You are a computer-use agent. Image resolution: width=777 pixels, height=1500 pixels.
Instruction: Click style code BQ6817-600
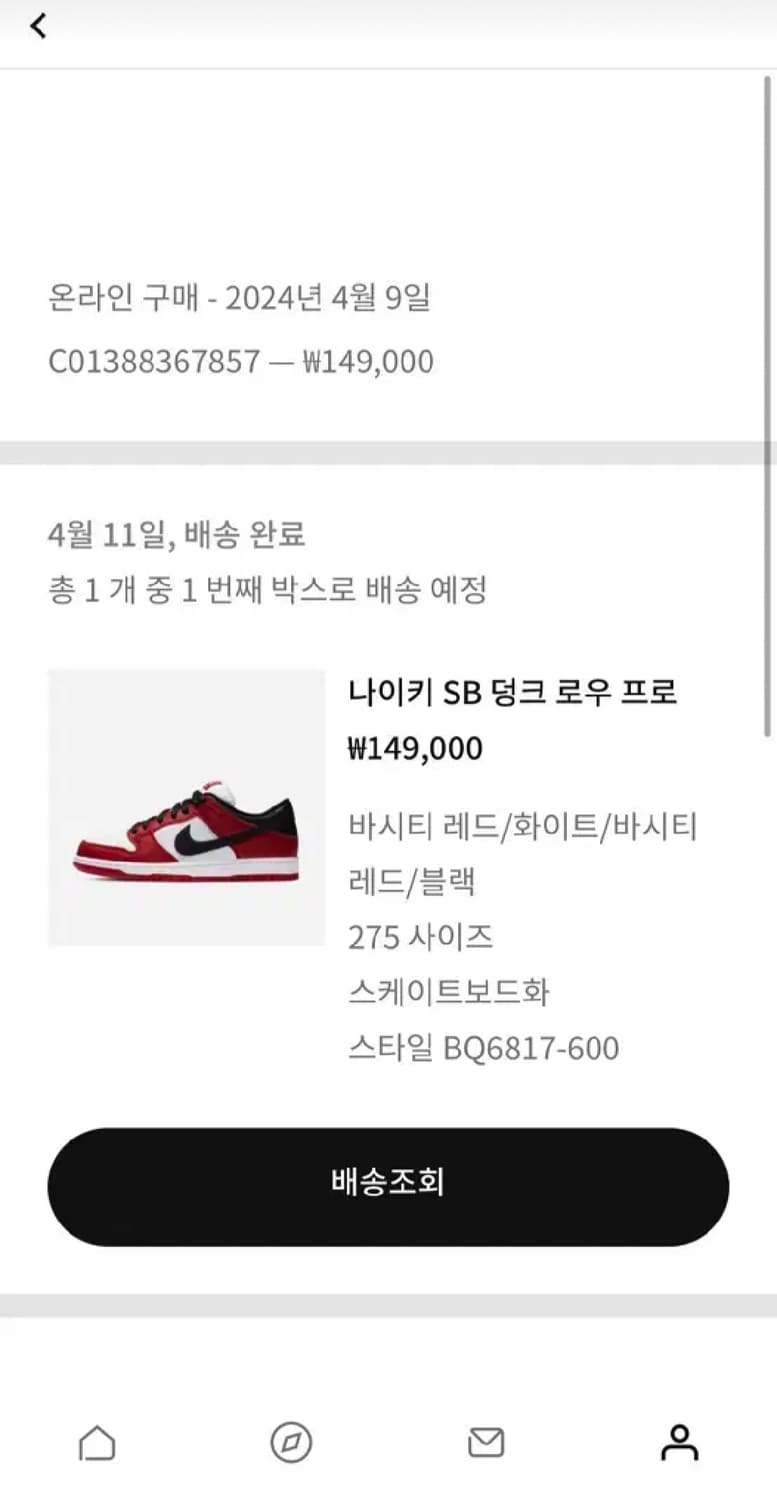tap(483, 1048)
